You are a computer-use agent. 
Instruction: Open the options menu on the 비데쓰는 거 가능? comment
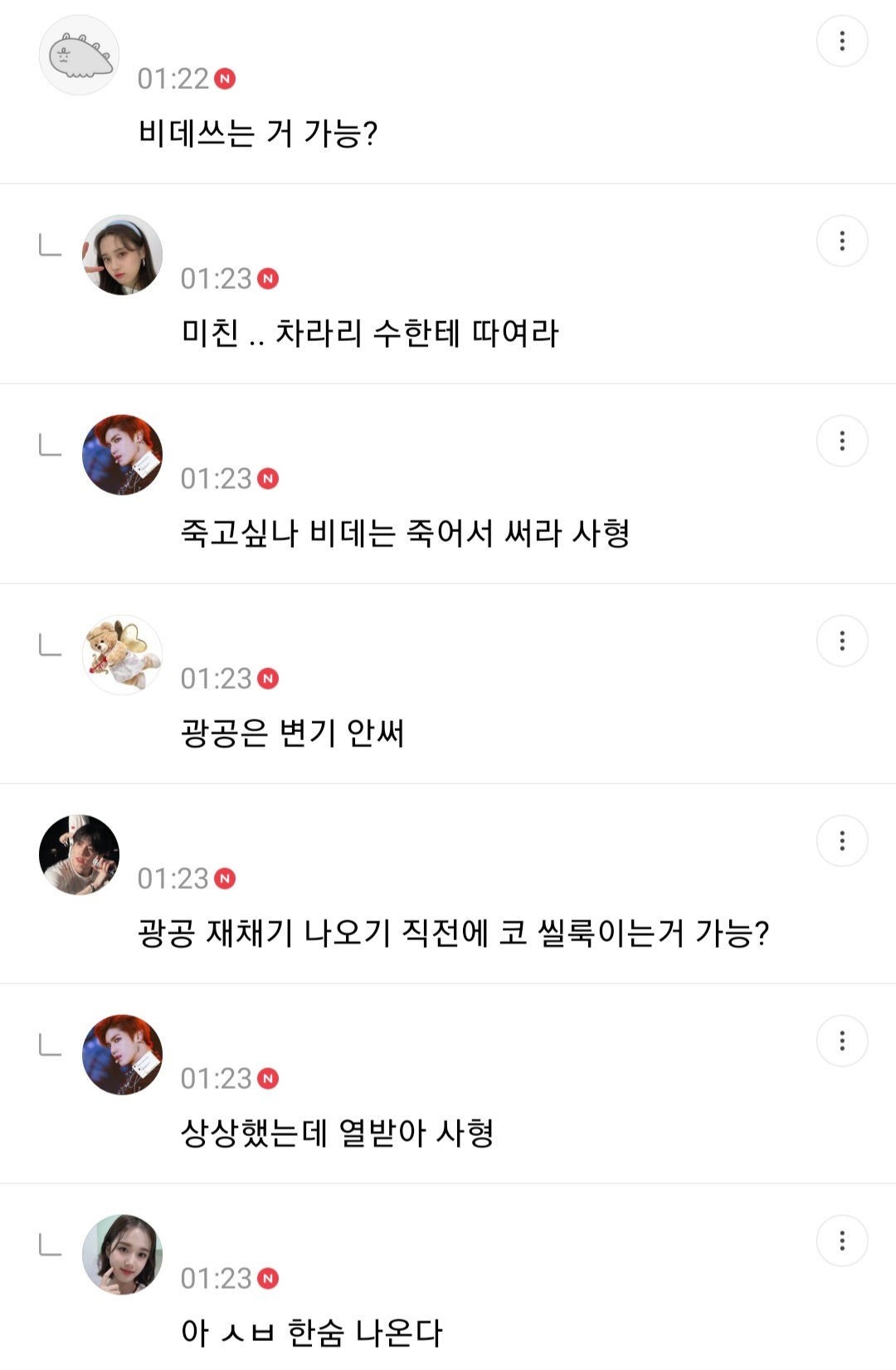[841, 41]
